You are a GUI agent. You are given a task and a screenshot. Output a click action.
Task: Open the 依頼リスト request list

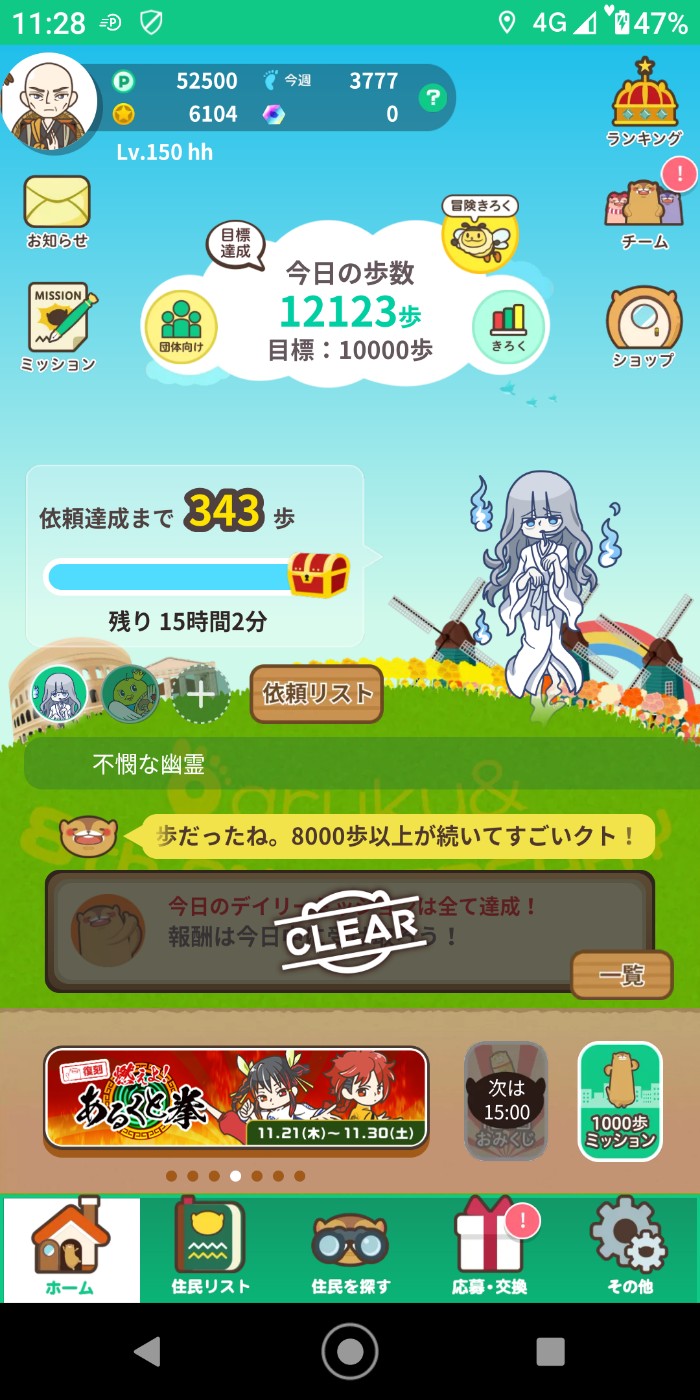coord(316,693)
